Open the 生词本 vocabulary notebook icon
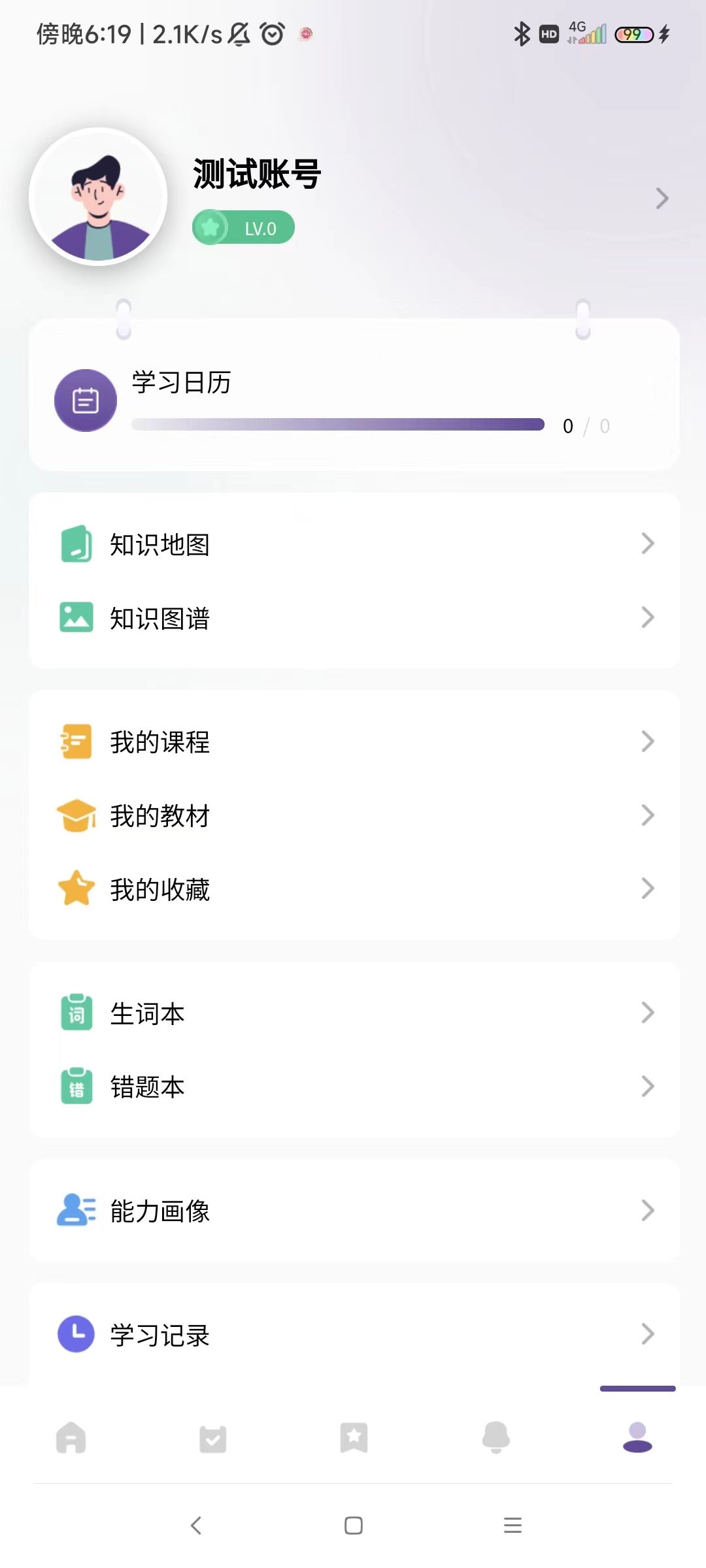 pos(76,1013)
